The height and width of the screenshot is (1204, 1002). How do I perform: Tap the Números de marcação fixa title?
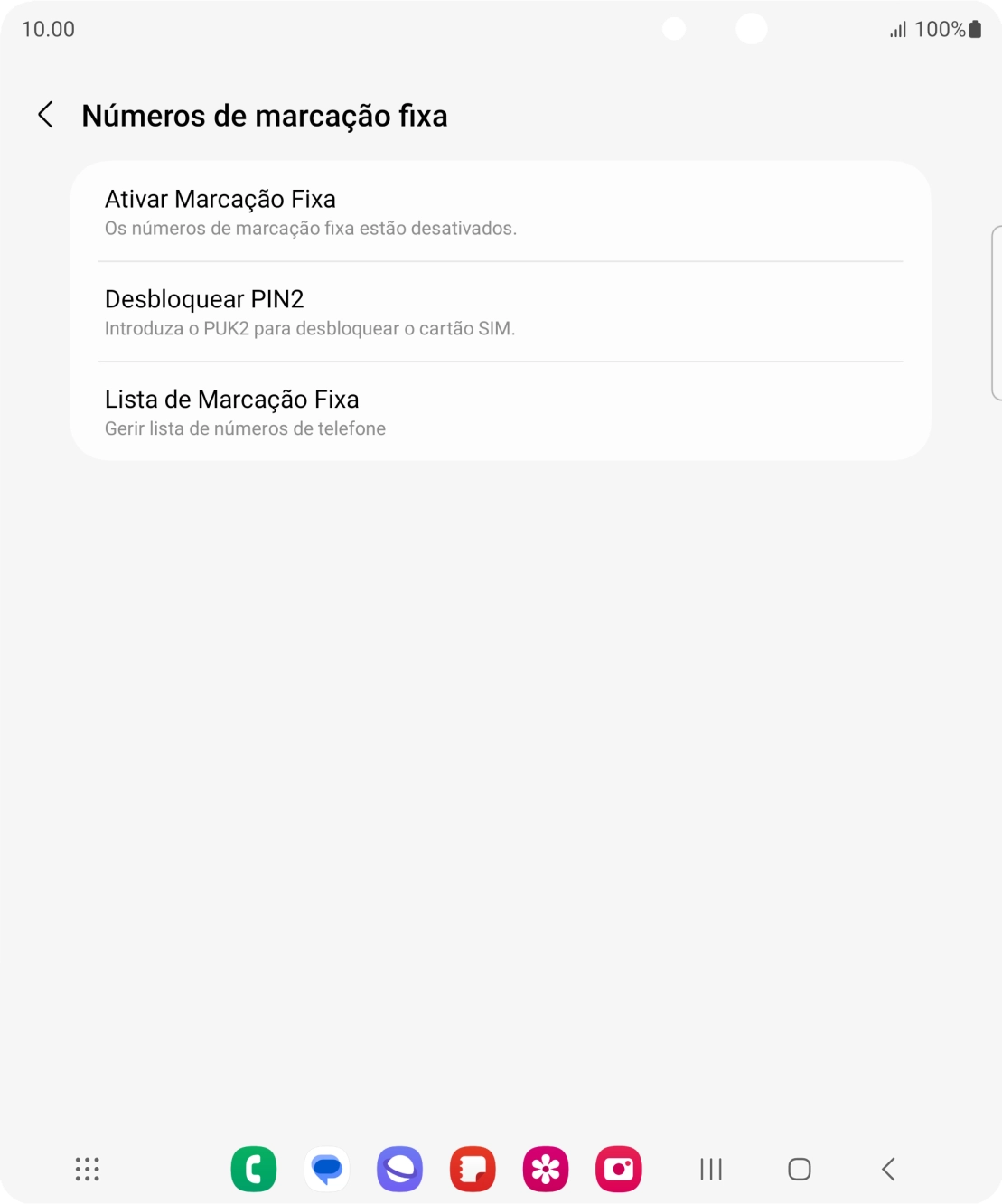coord(265,116)
